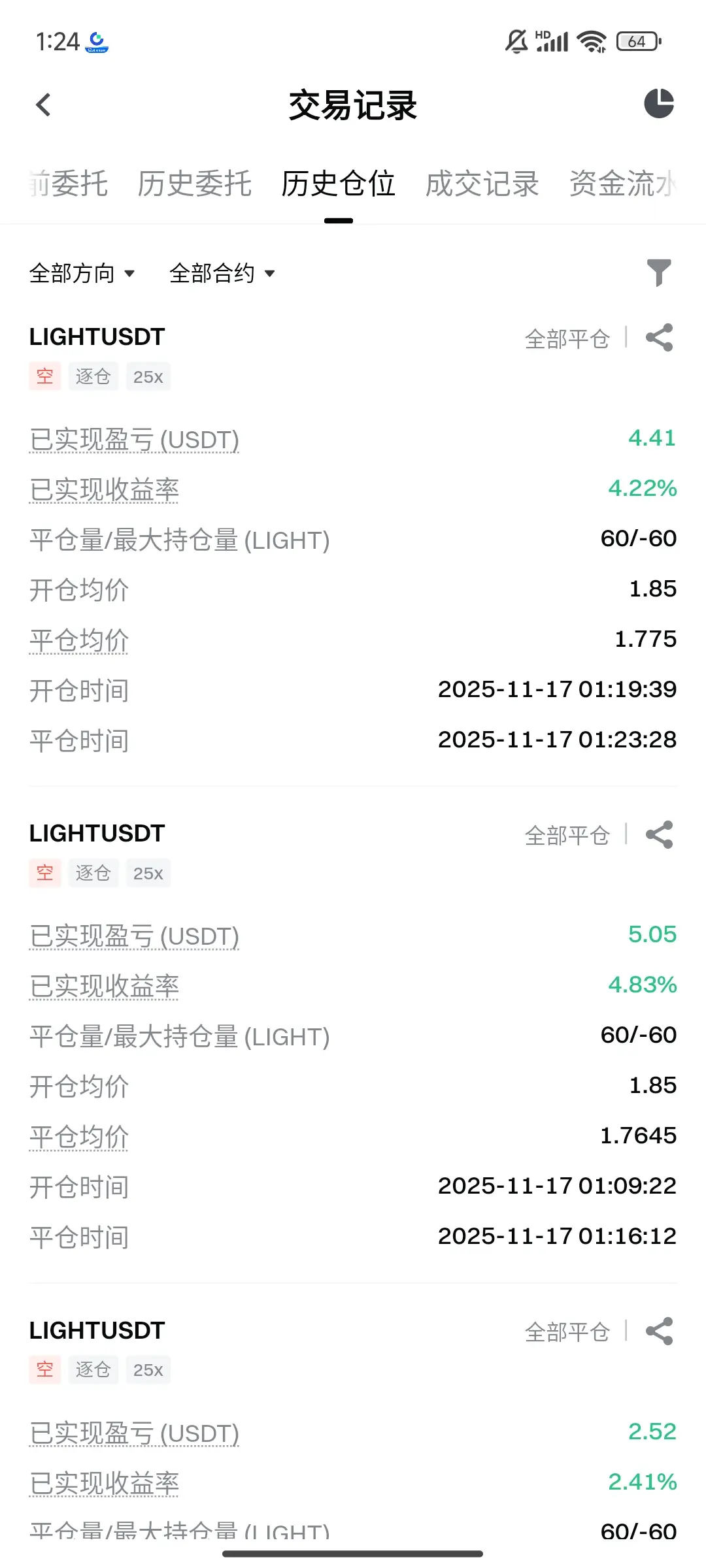
Task: Open the 资金流水 tab
Action: pos(622,184)
